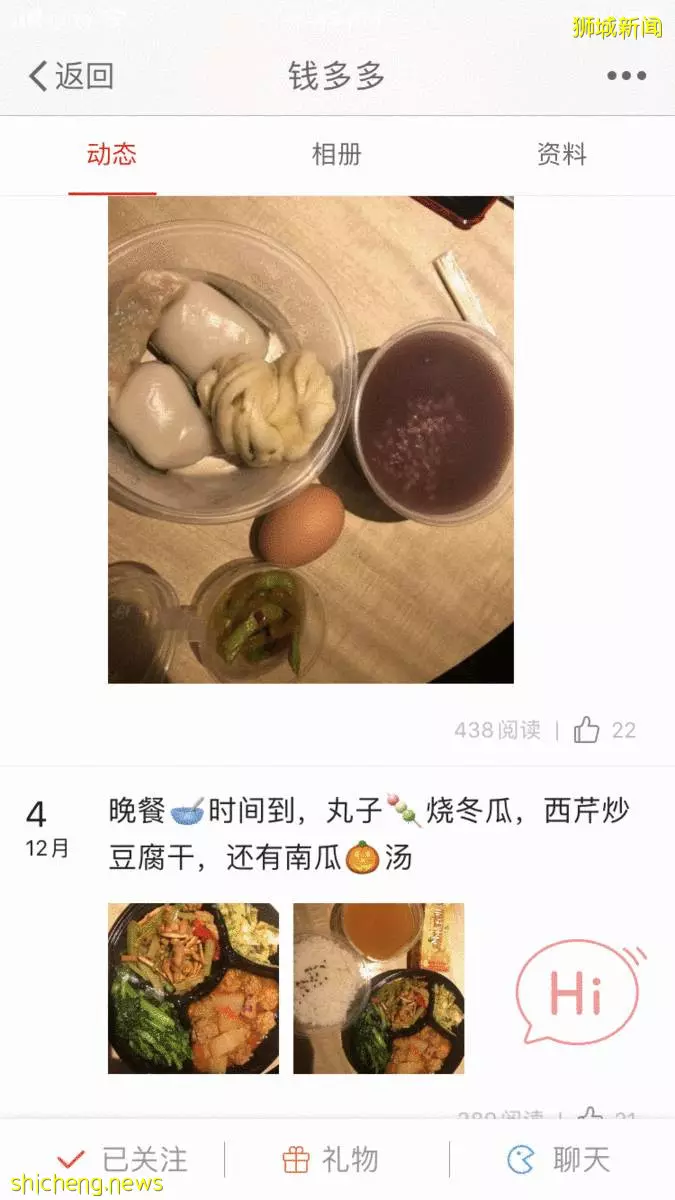Toggle the 已关注 follow status
Viewport: 675px width, 1200px height.
122,1160
